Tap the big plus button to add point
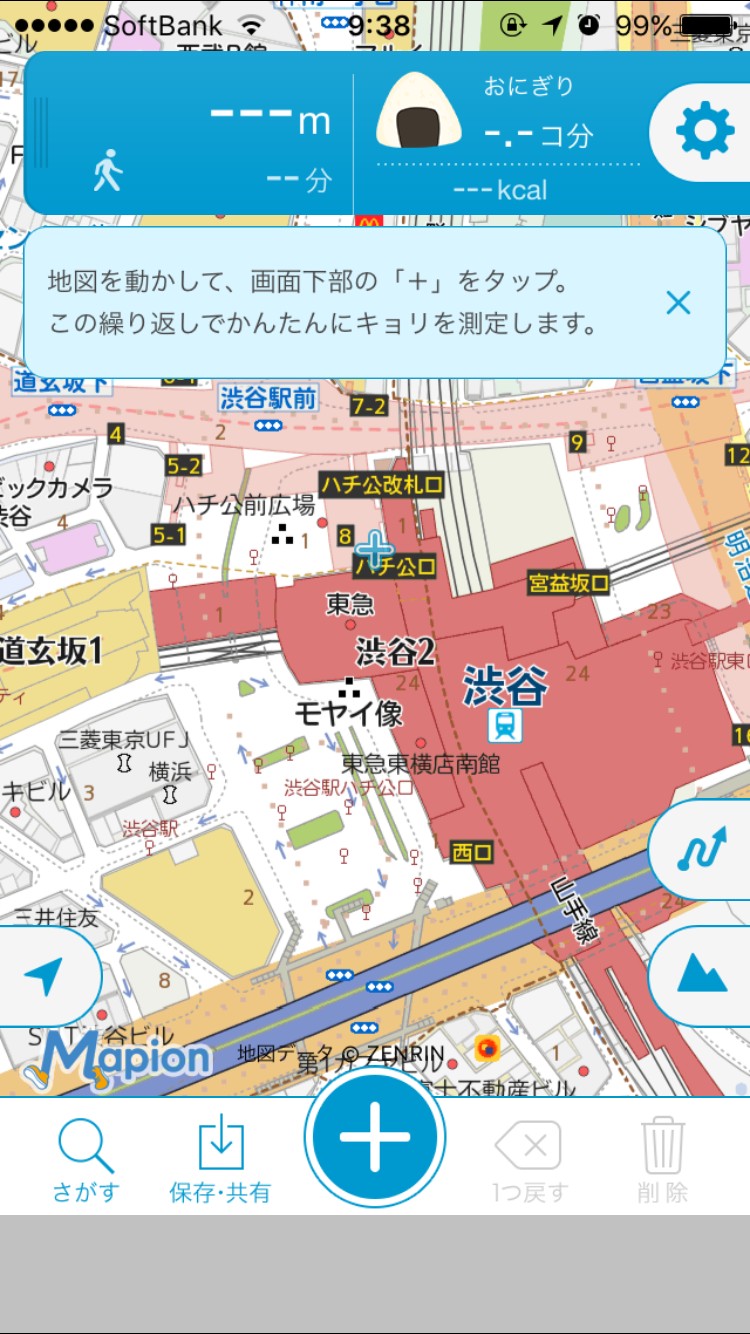Viewport: 750px width, 1334px height. click(375, 1137)
